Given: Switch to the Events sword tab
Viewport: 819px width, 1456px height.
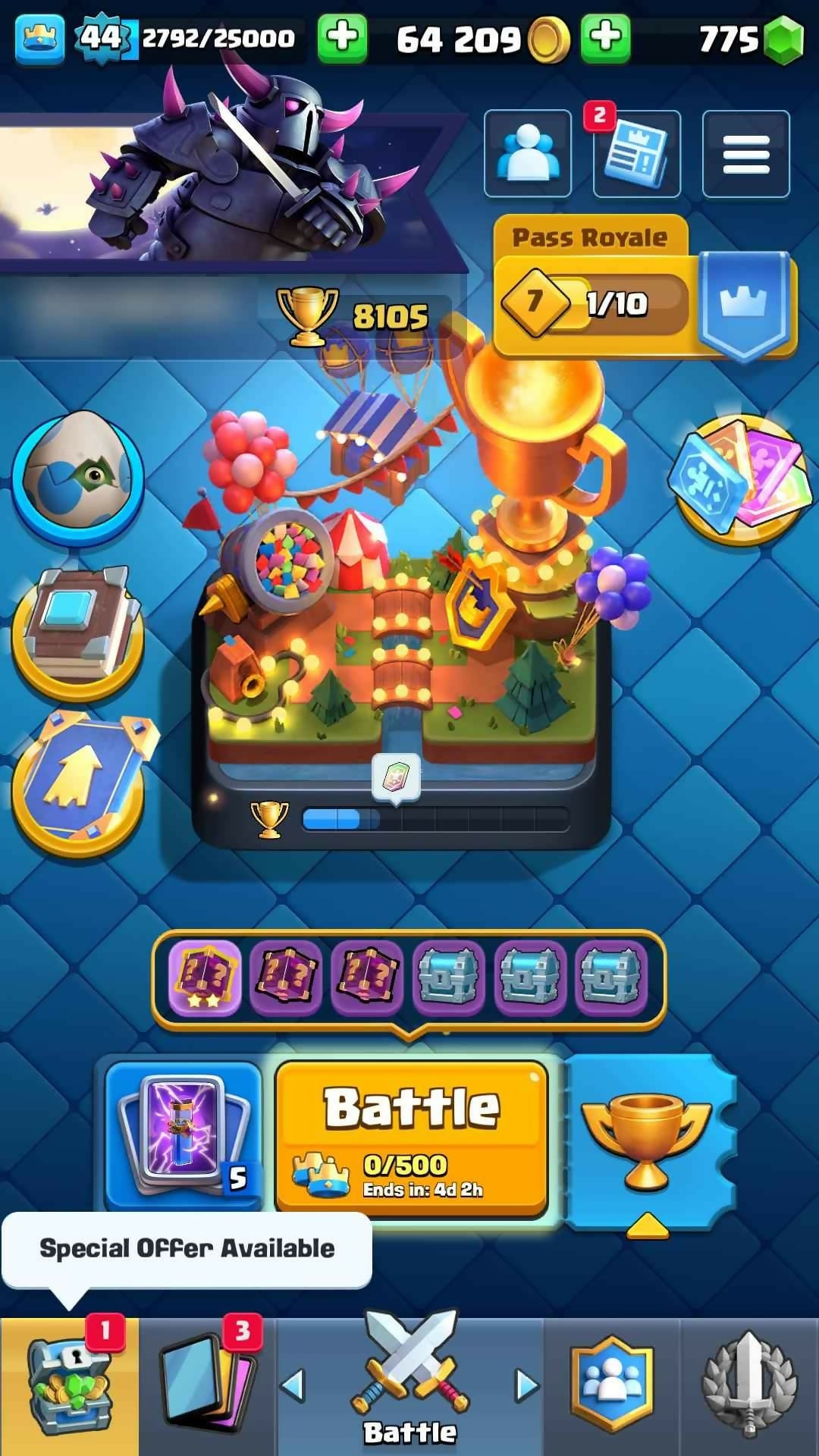Looking at the screenshot, I should click(x=748, y=1385).
